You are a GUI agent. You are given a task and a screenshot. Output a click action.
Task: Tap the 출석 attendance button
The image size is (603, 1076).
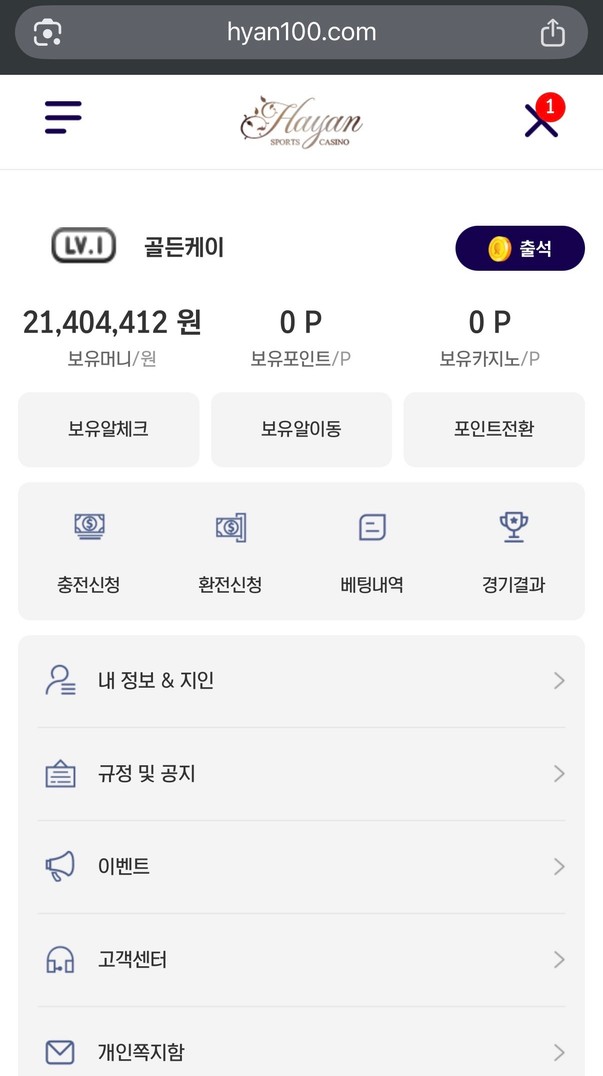[520, 248]
